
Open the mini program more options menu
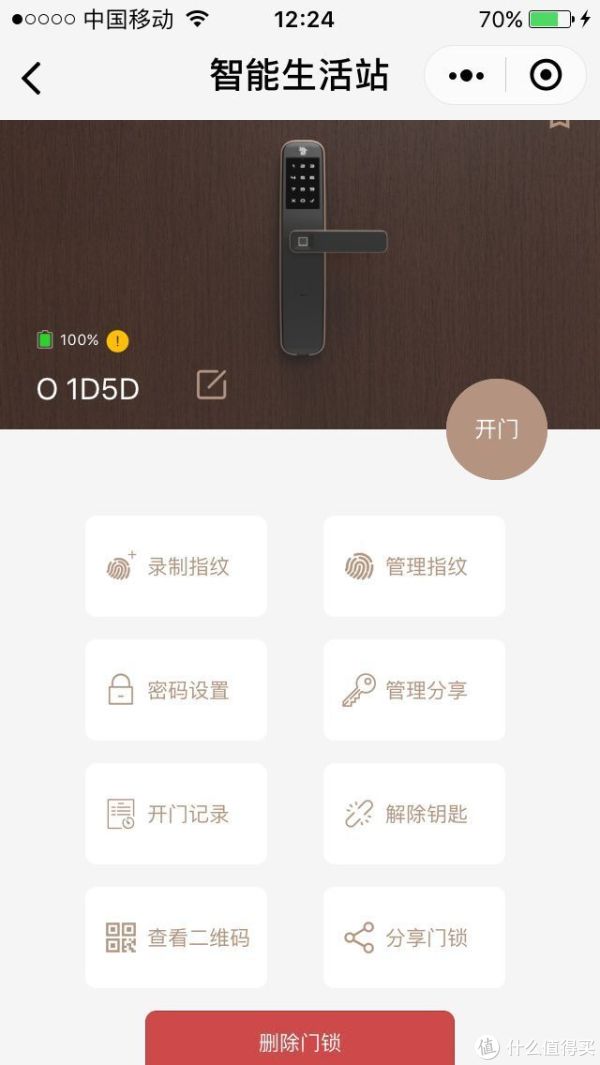(x=466, y=76)
